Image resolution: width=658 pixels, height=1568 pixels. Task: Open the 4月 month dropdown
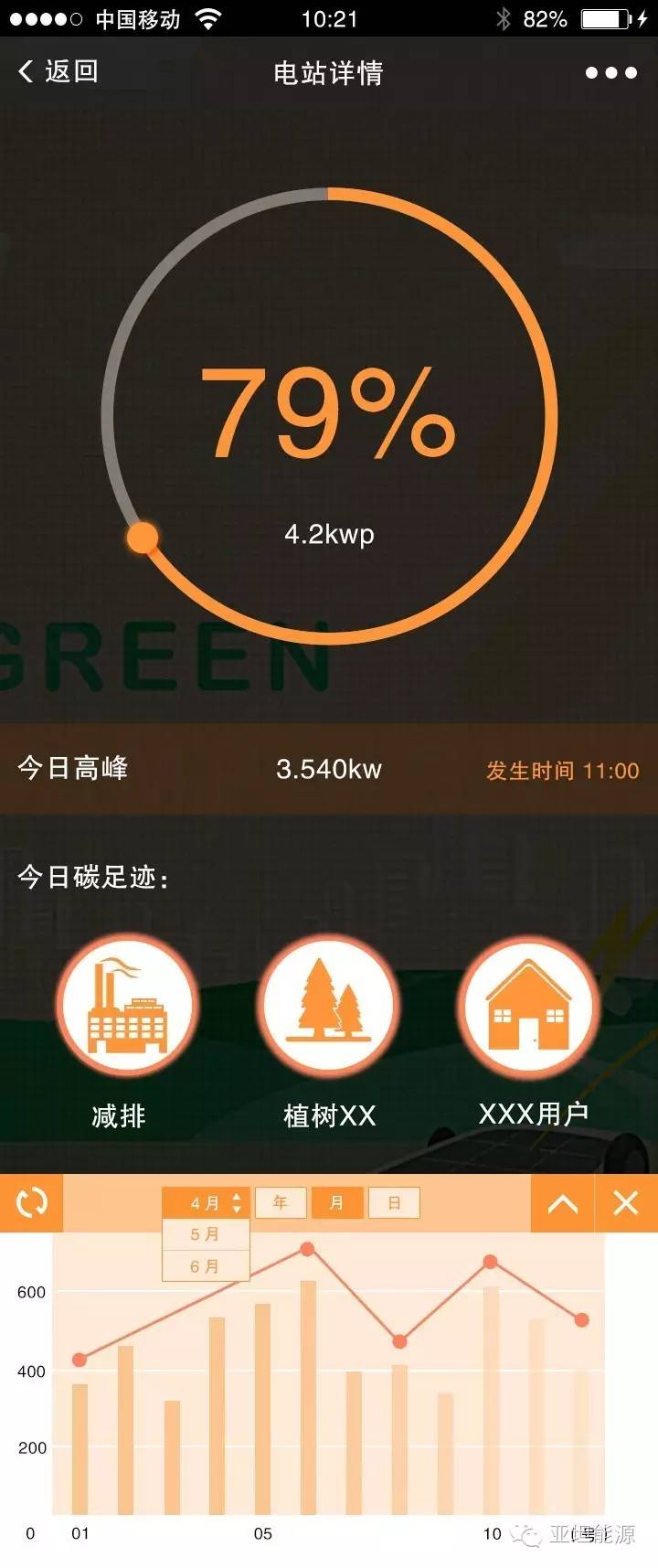click(206, 1202)
